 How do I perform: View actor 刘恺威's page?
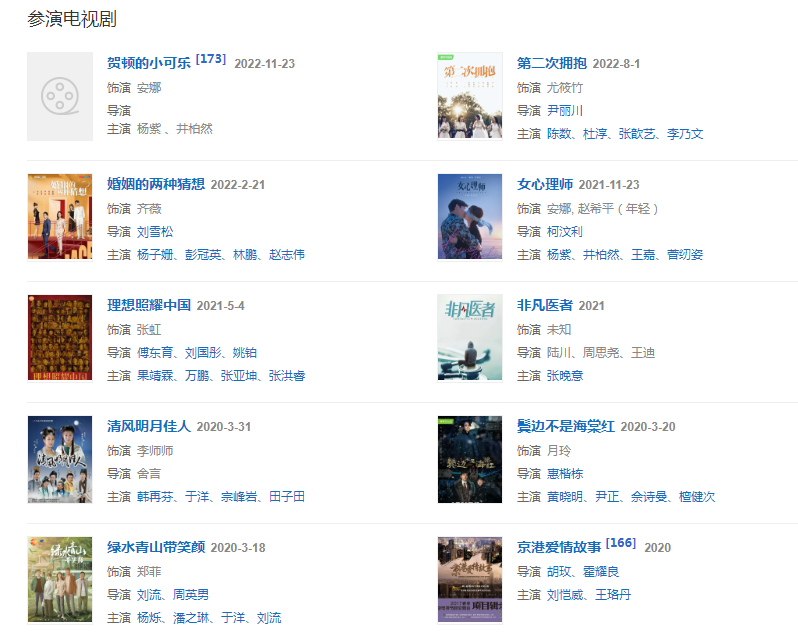565,595
